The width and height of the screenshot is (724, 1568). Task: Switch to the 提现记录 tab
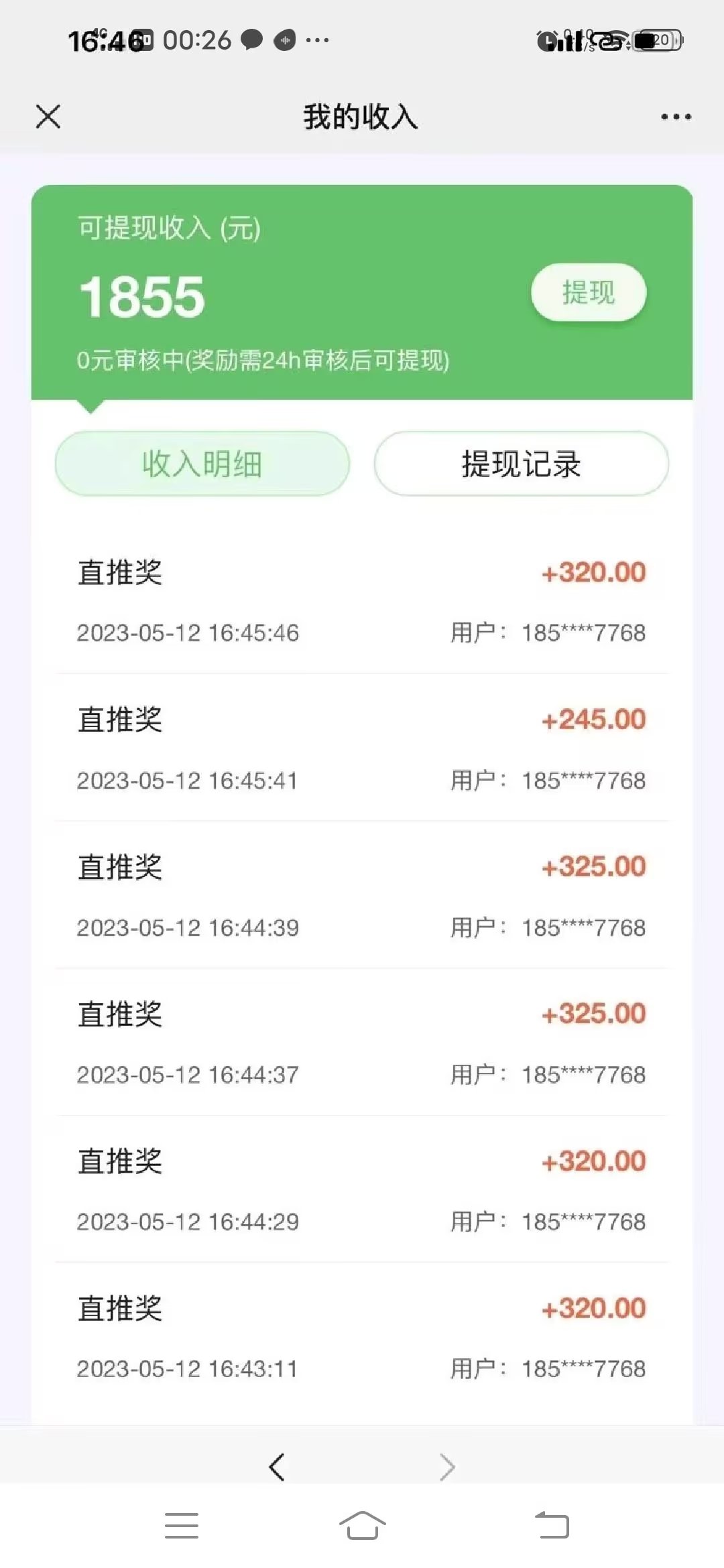[521, 464]
